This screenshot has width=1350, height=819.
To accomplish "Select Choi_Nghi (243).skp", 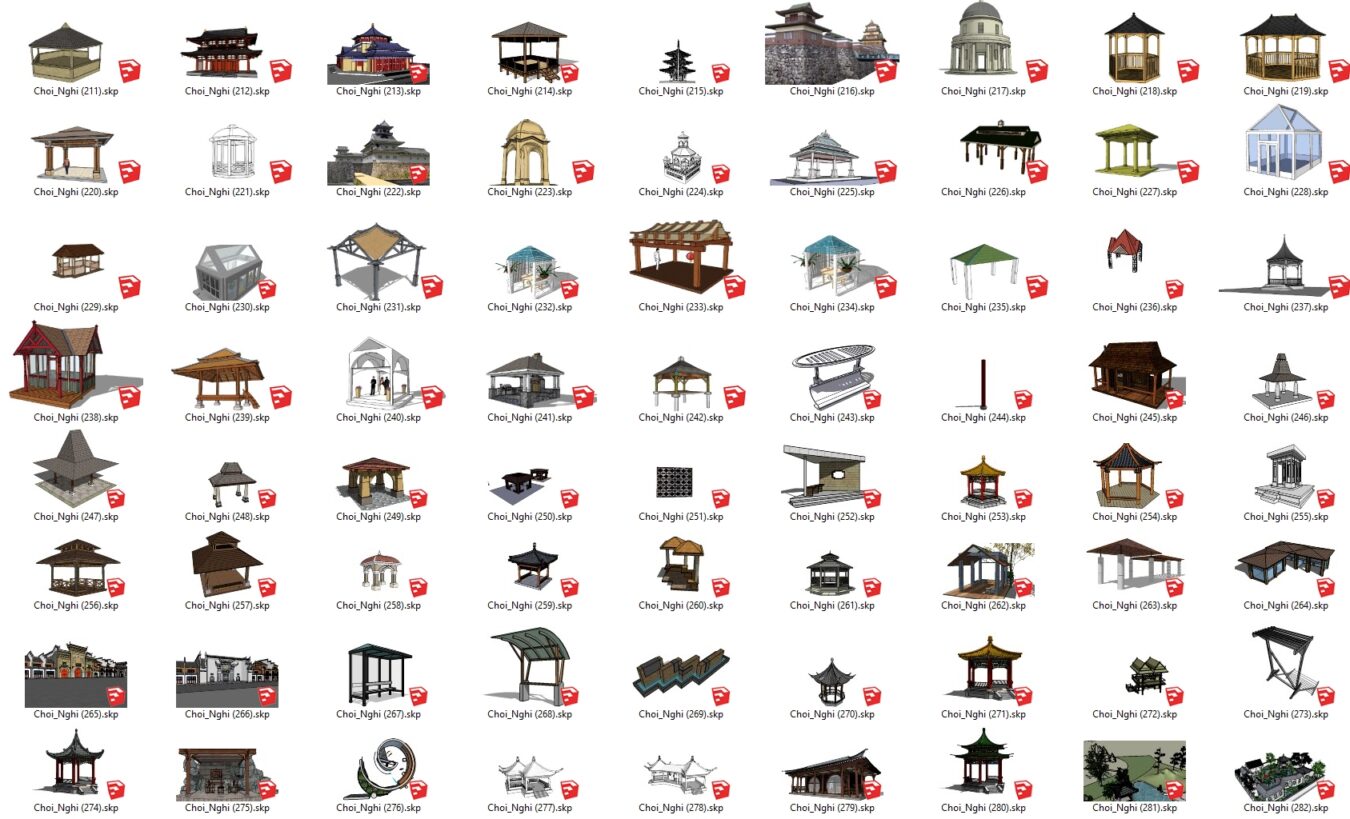I will click(x=832, y=376).
